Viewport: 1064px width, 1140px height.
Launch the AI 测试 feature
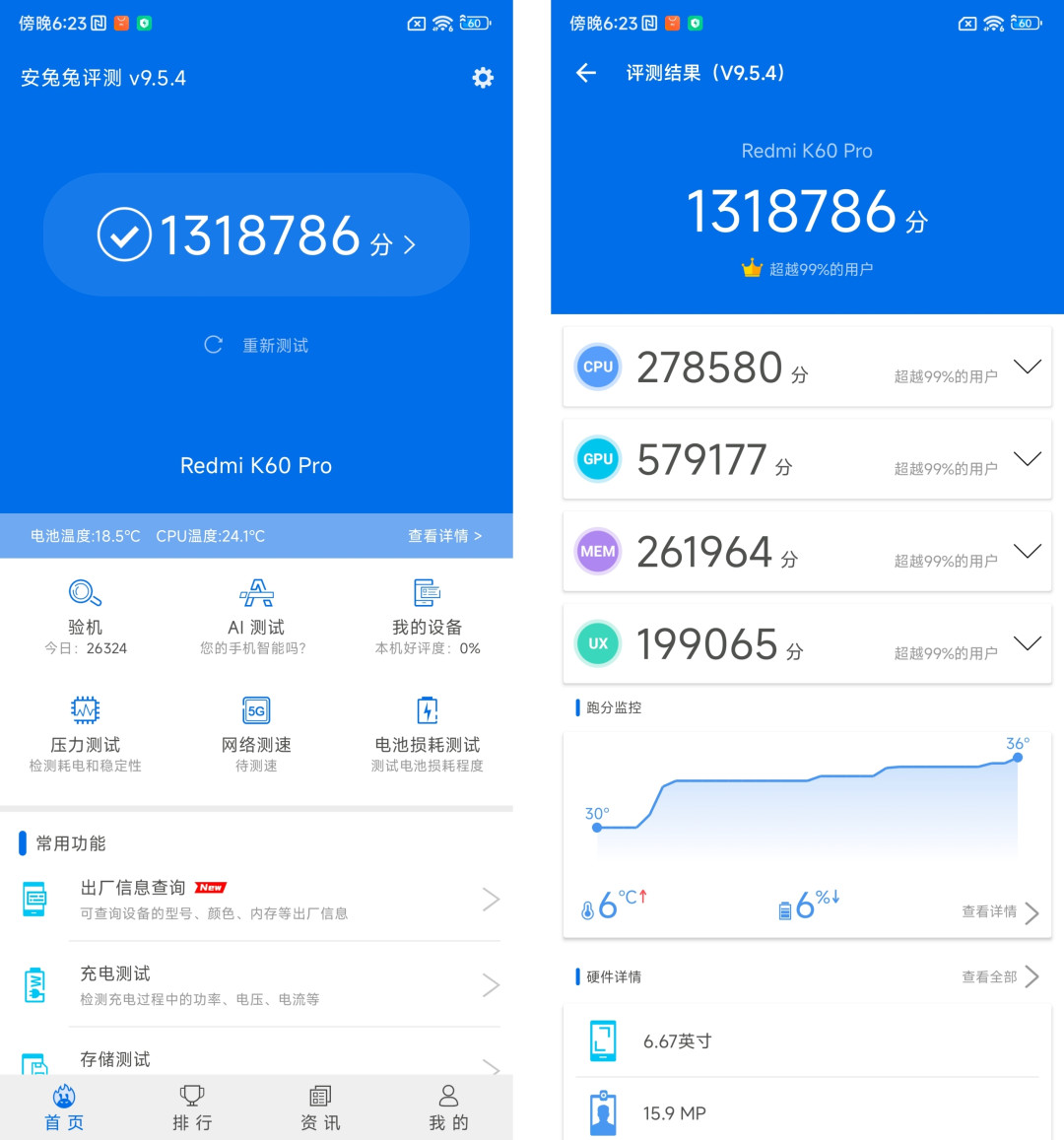[255, 617]
